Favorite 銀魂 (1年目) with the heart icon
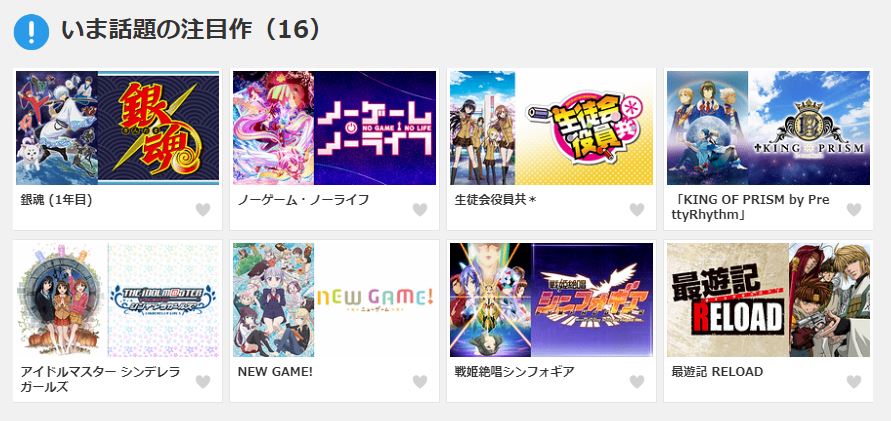This screenshot has width=891, height=421. point(203,210)
